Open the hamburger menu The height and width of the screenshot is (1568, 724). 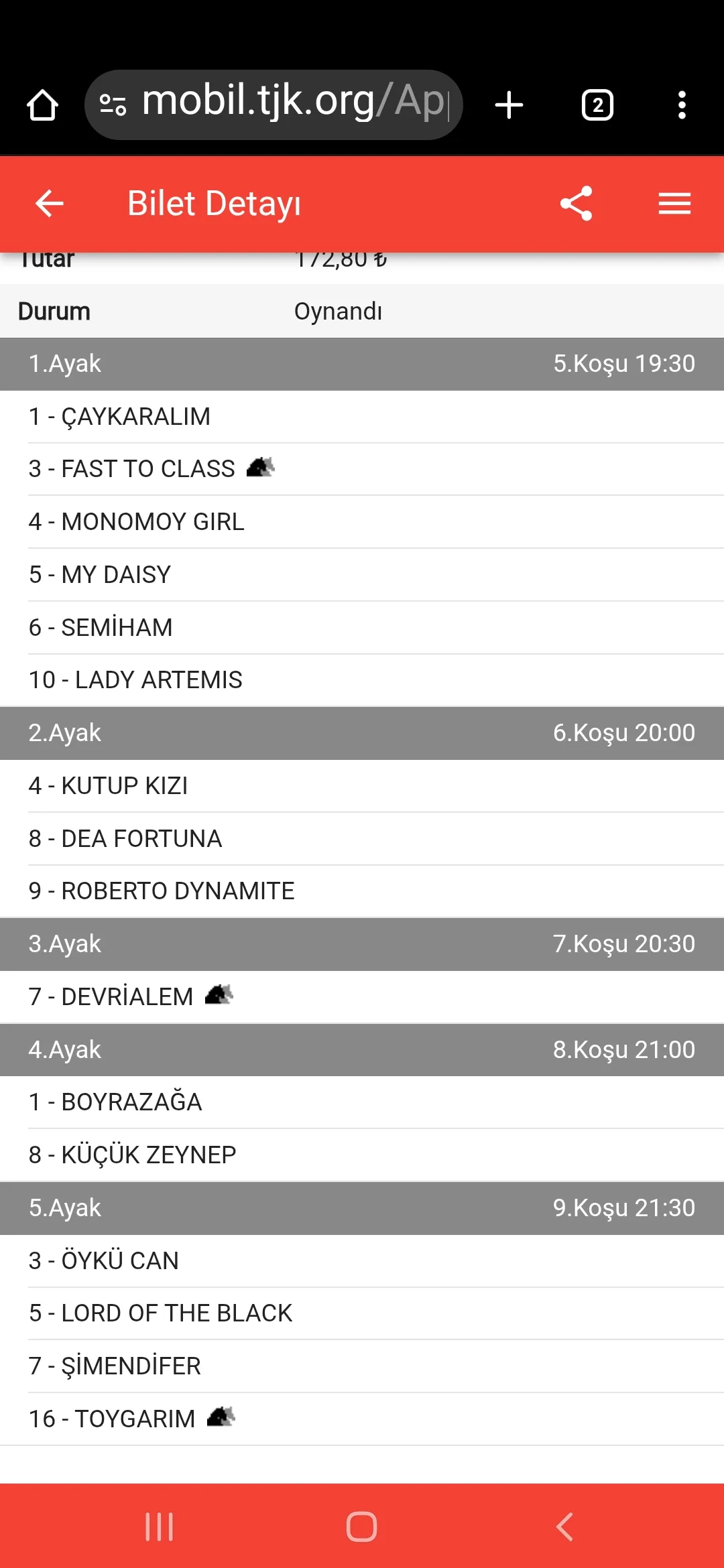point(674,204)
